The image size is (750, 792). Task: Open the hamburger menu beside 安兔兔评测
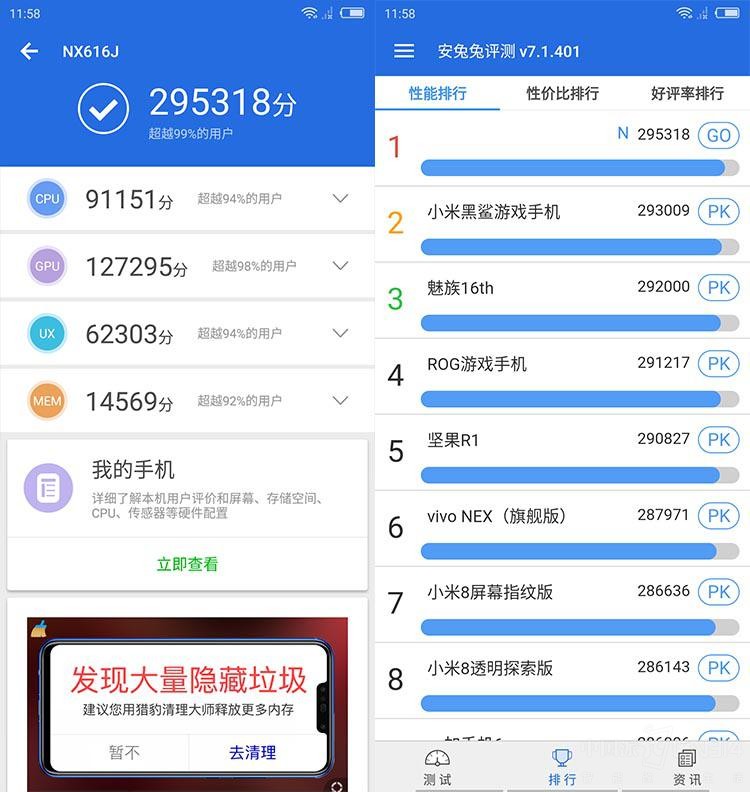pyautogui.click(x=404, y=51)
